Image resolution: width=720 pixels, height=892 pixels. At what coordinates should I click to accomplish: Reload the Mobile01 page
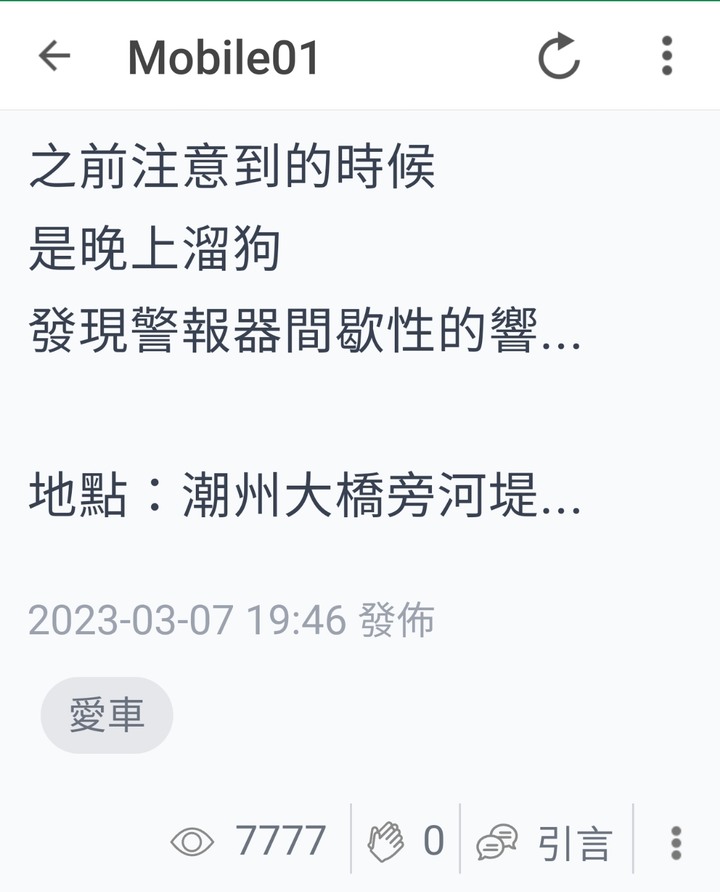pos(558,57)
